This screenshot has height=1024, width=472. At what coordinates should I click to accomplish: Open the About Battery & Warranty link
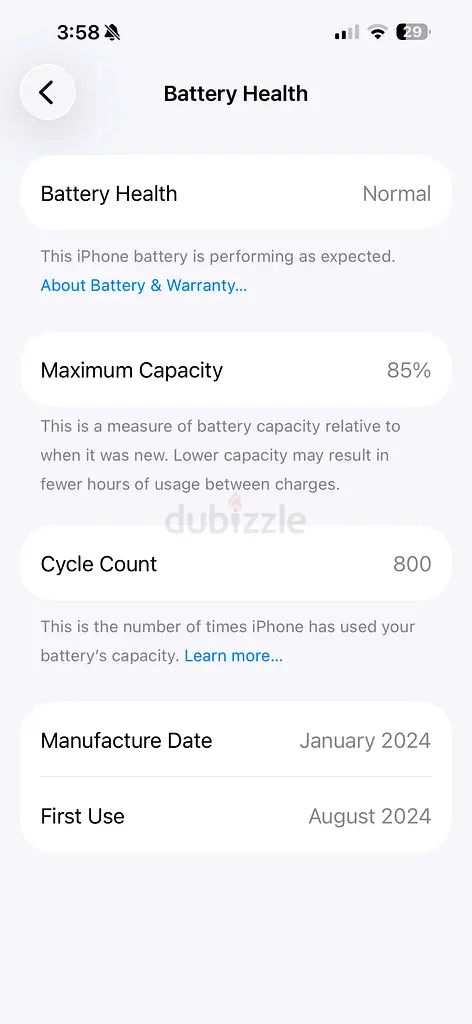tap(144, 285)
